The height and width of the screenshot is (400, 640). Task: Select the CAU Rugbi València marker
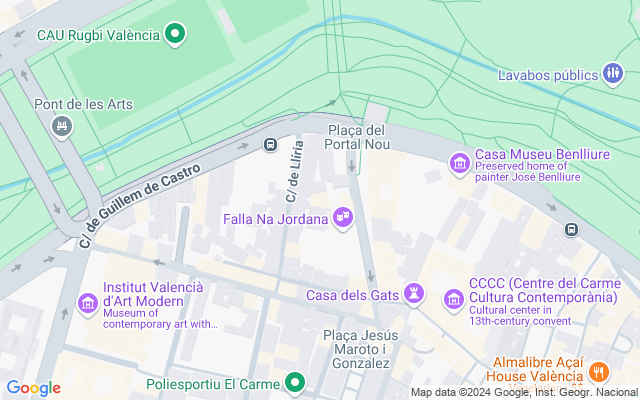[176, 35]
